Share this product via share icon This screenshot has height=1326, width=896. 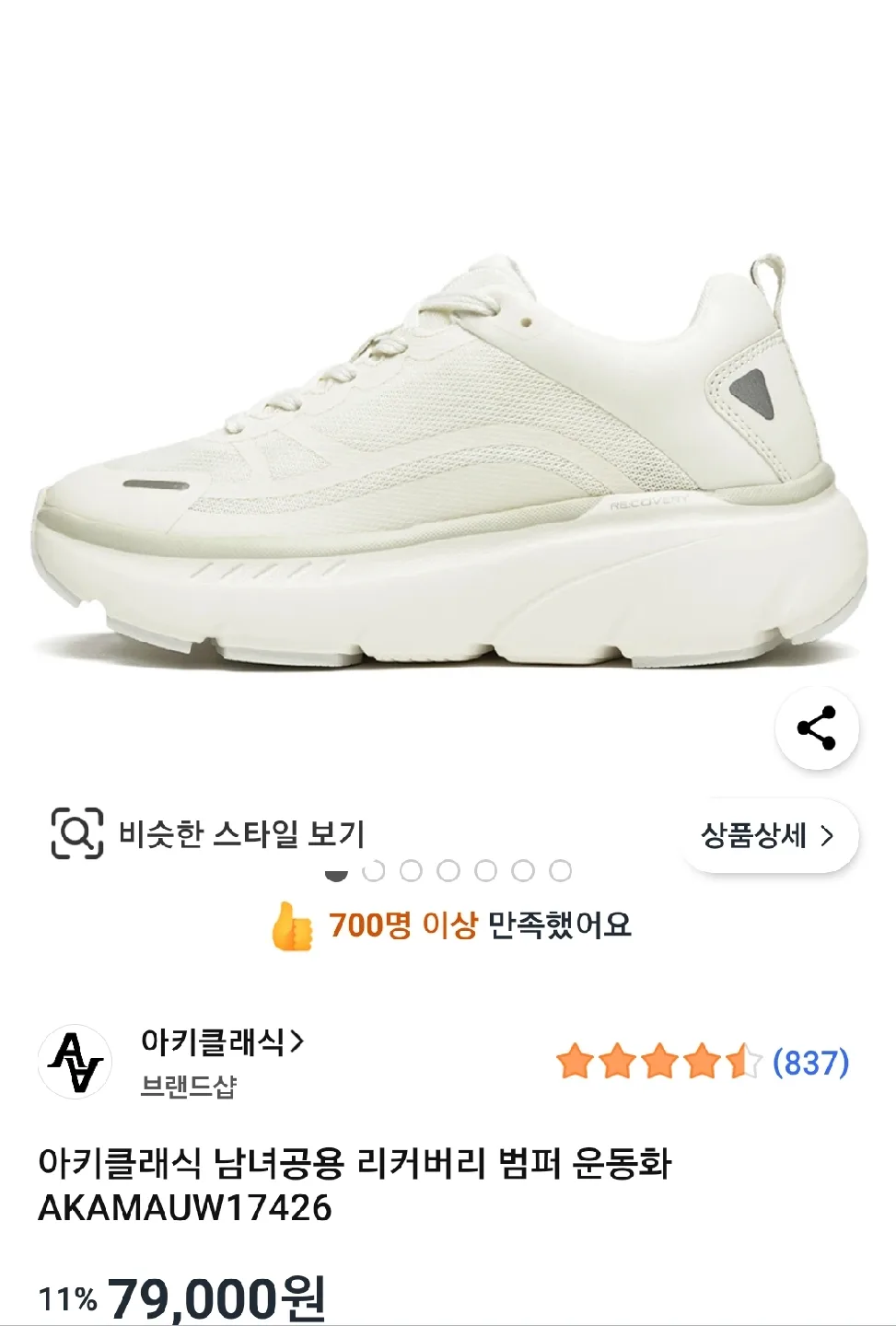click(817, 728)
